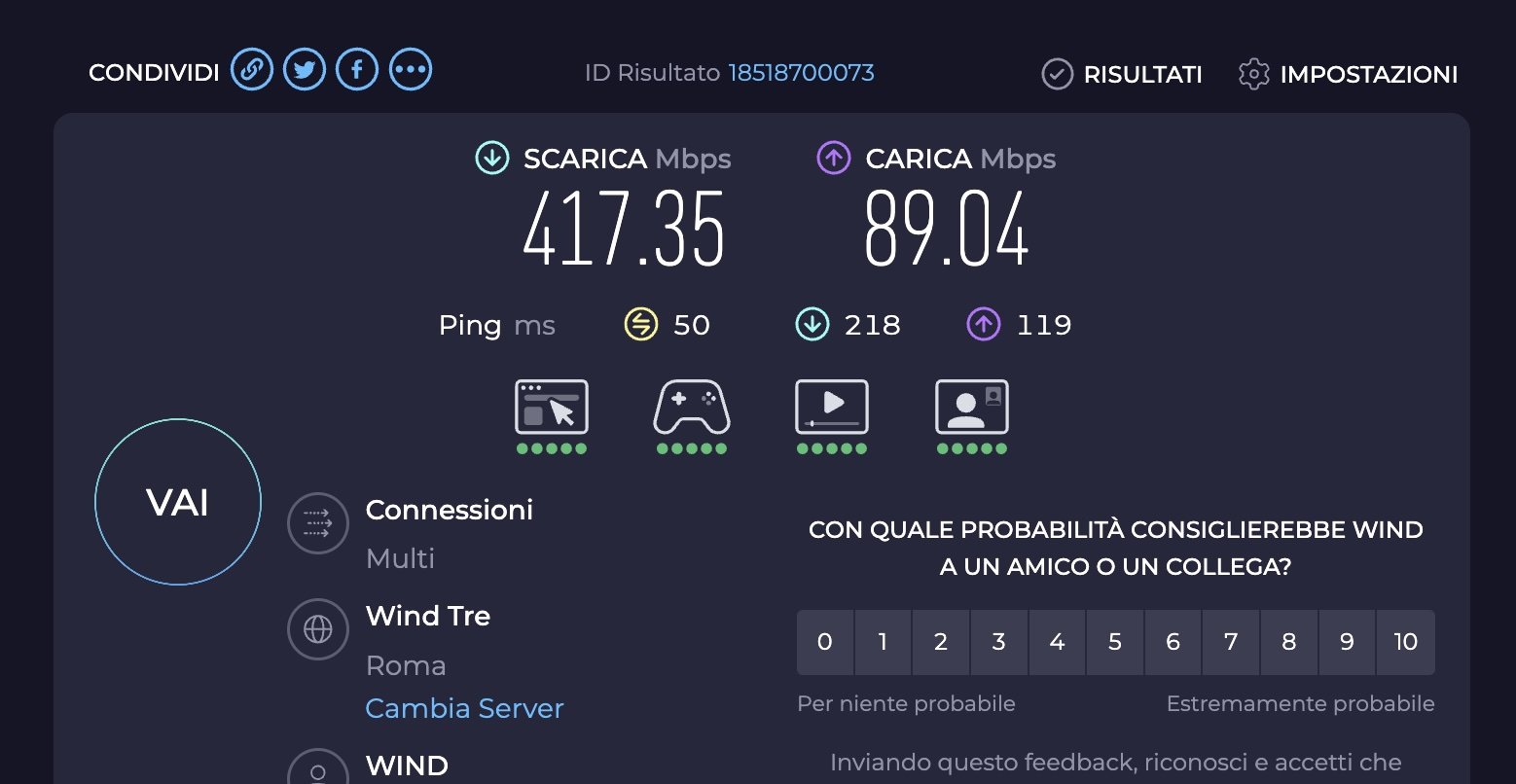Share result on Facebook

pos(357,71)
